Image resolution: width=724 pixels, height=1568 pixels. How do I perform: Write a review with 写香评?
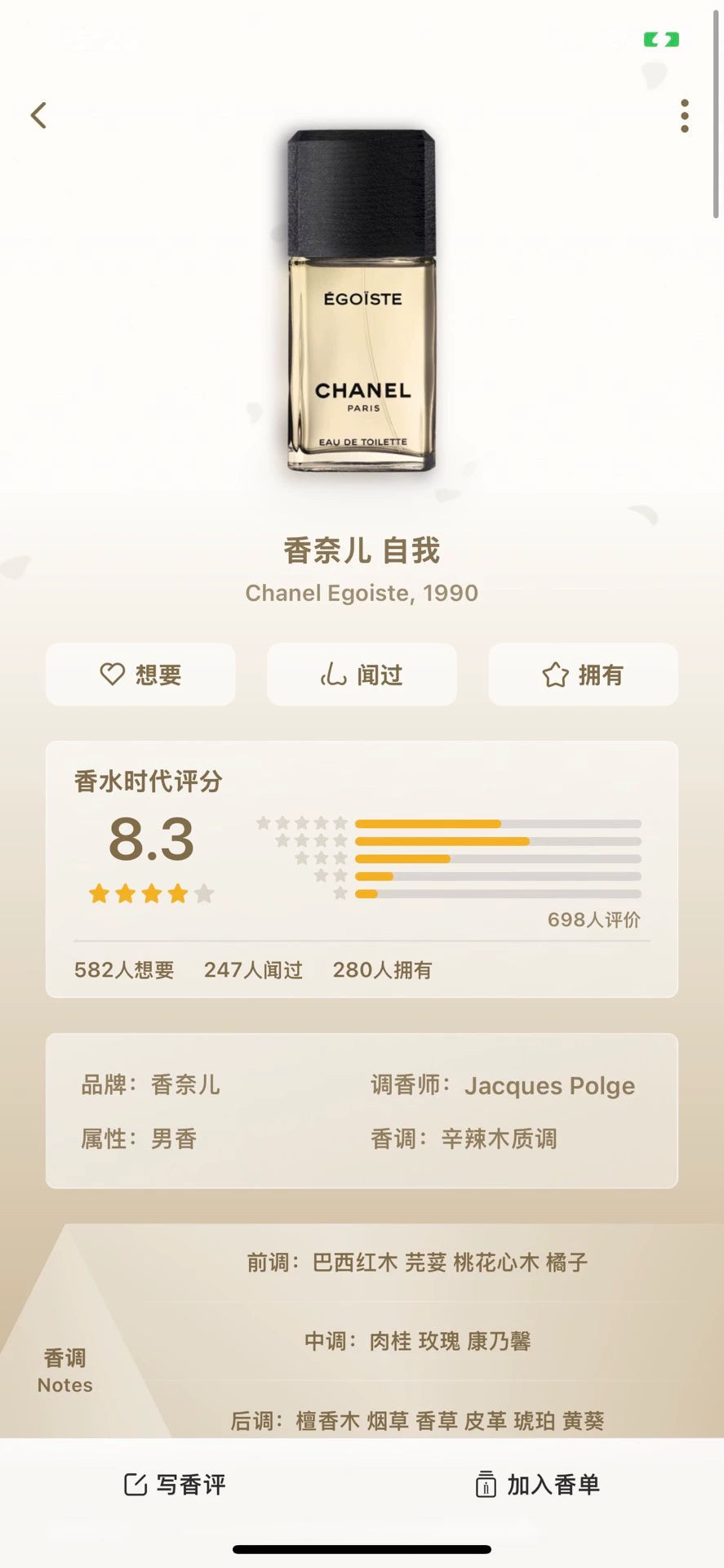pos(175,1484)
